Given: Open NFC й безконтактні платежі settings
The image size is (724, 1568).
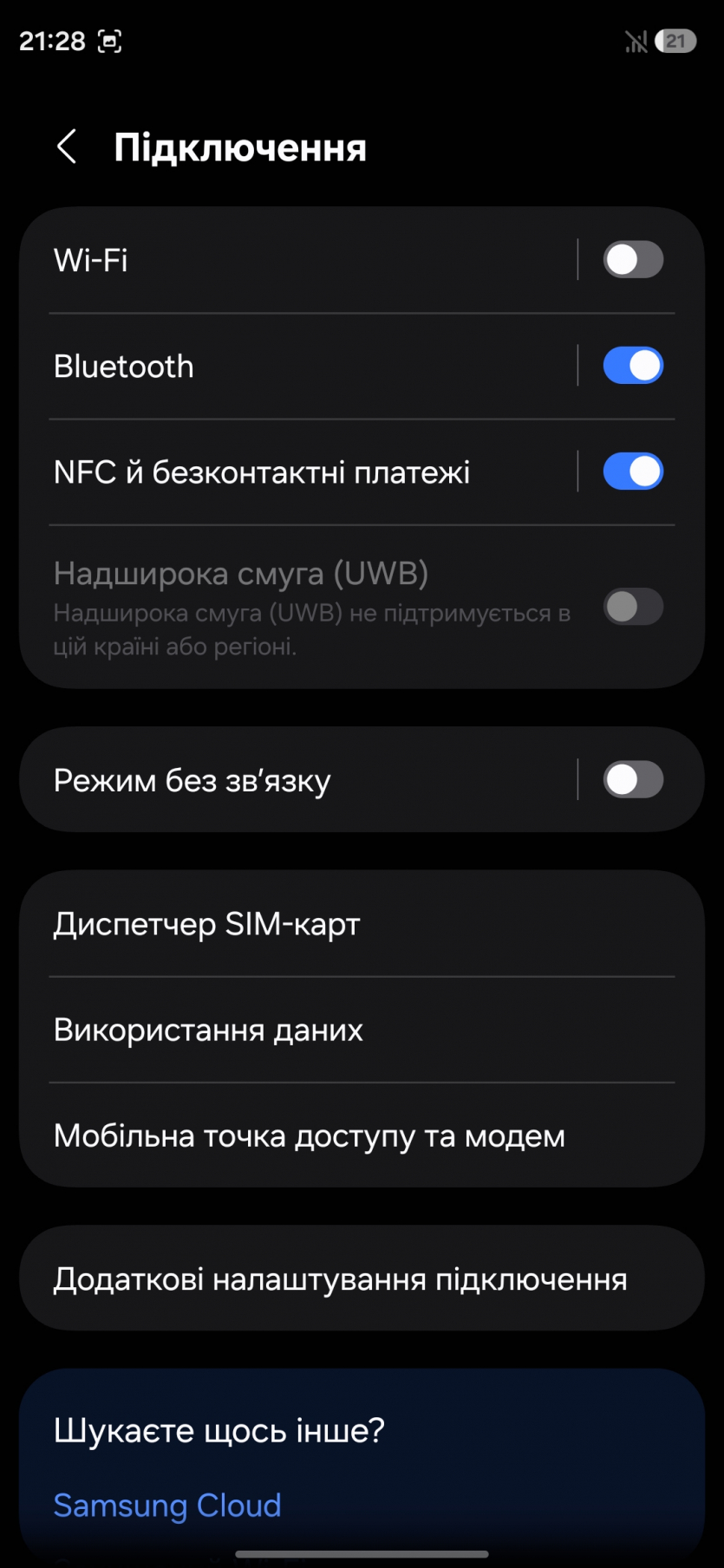Looking at the screenshot, I should (295, 472).
